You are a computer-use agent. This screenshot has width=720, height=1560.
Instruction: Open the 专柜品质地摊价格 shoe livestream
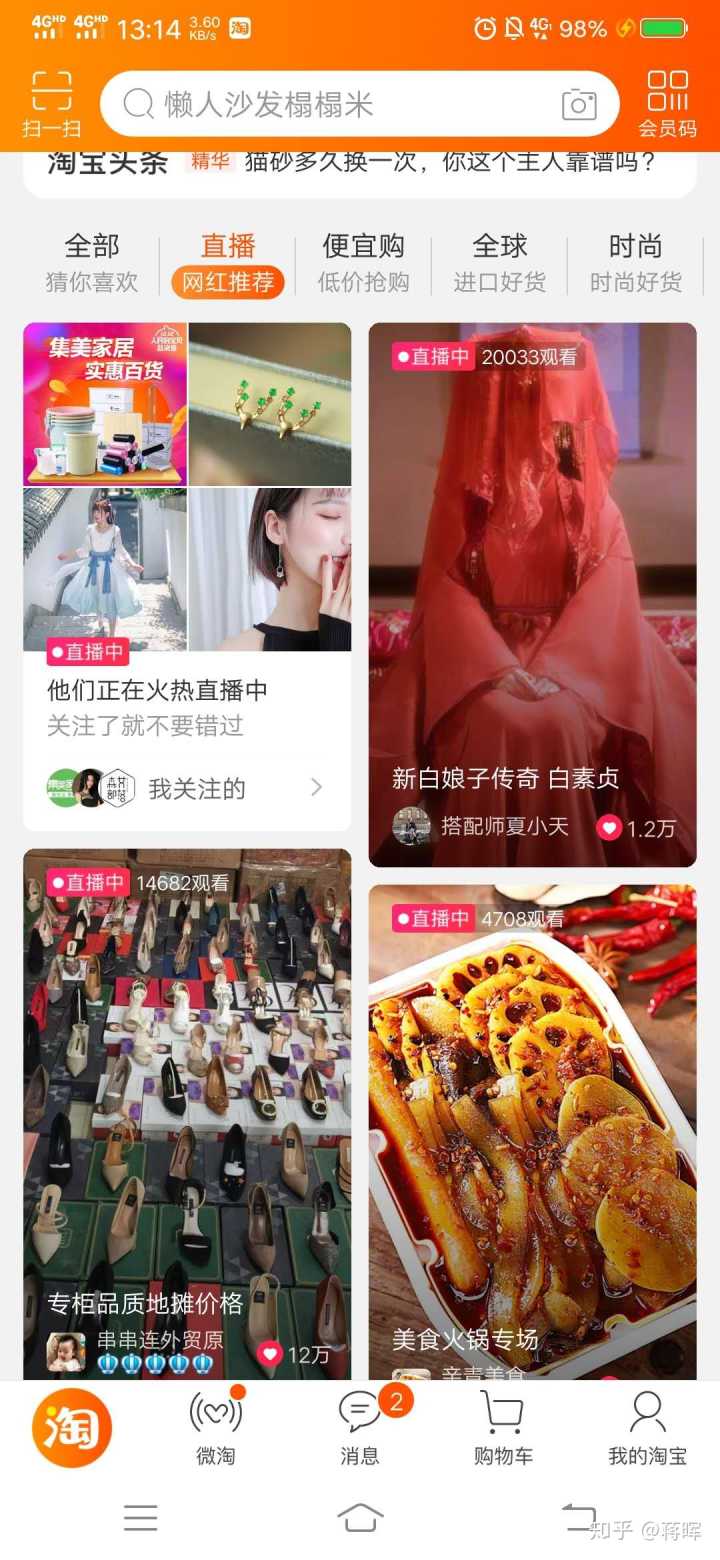coord(187,1110)
